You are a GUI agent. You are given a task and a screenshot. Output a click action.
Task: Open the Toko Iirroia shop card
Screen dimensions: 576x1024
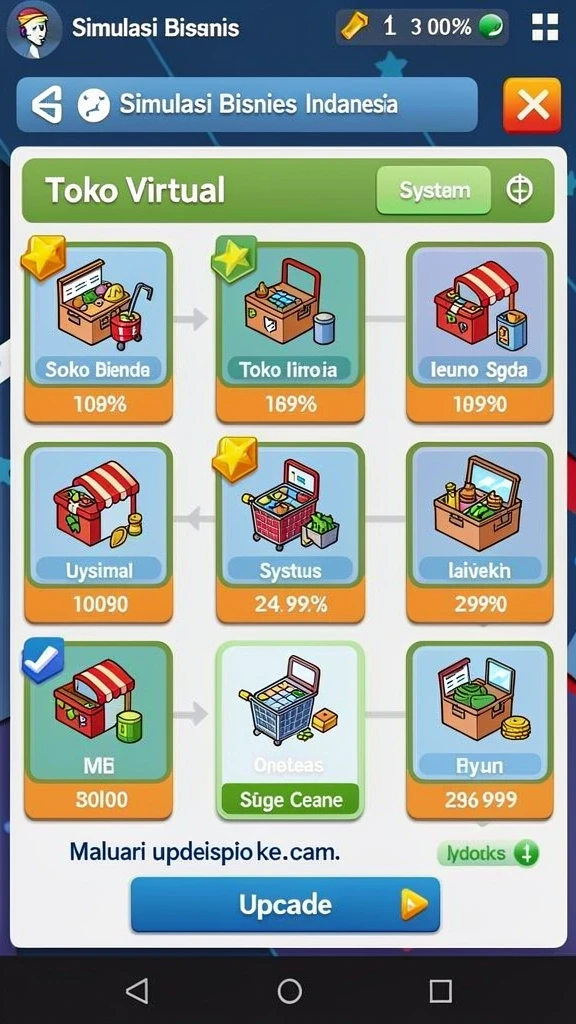pos(290,332)
